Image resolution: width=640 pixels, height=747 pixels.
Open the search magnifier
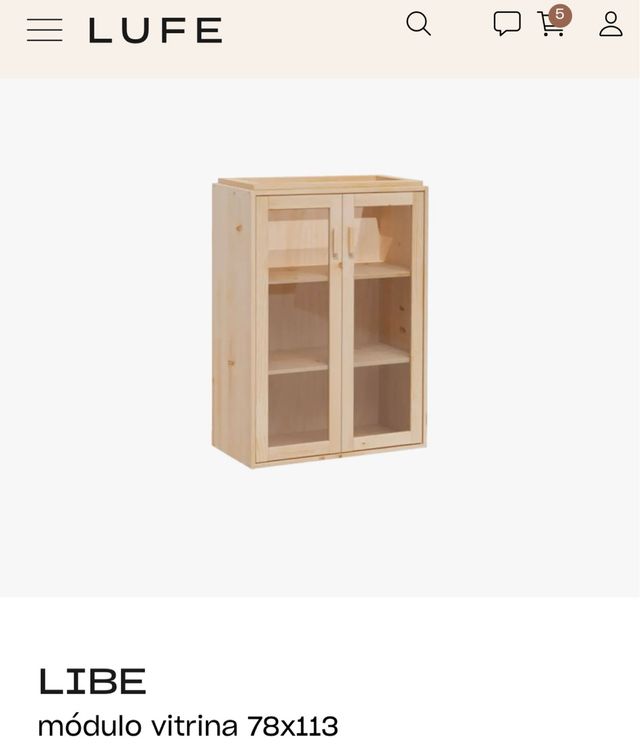(x=418, y=24)
